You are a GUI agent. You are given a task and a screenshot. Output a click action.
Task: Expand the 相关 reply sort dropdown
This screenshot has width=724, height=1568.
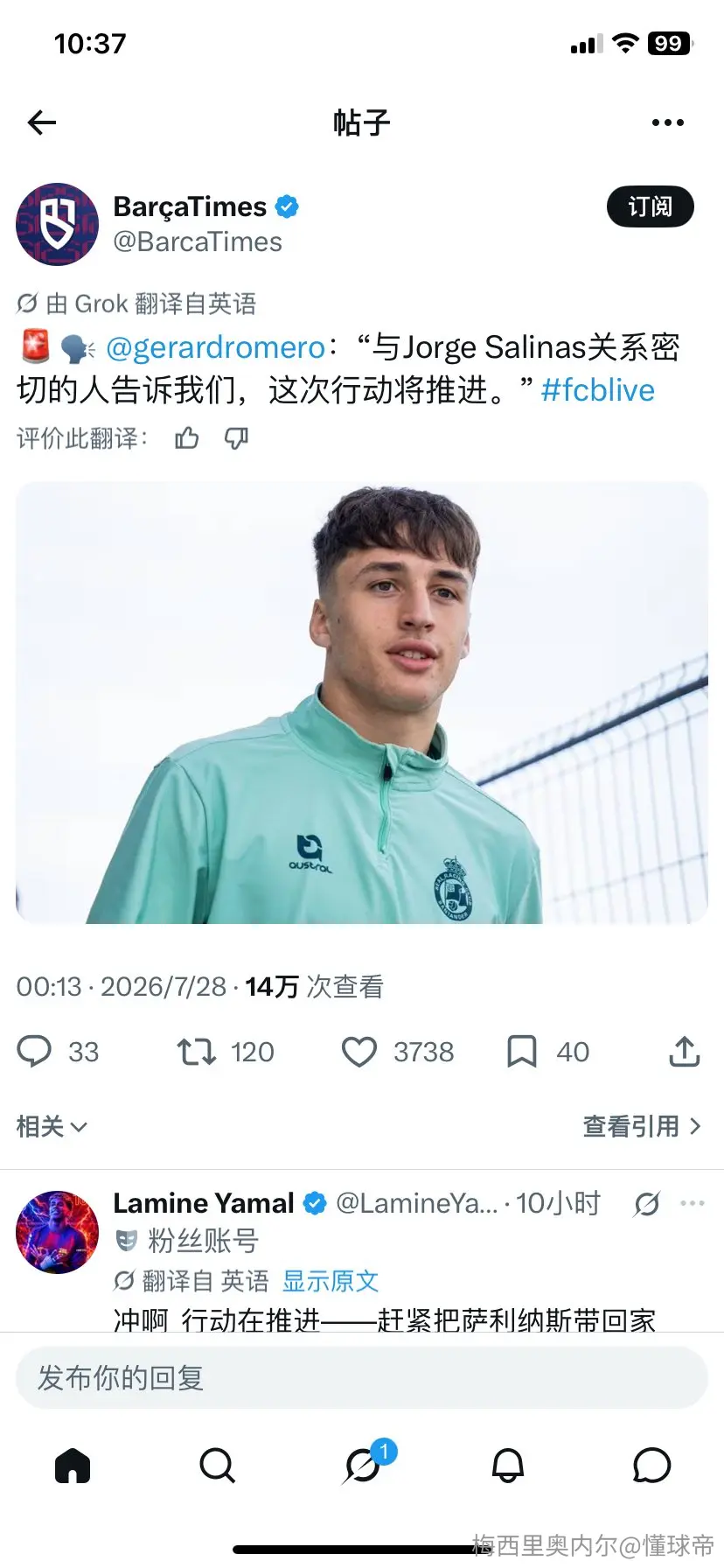tap(52, 1126)
